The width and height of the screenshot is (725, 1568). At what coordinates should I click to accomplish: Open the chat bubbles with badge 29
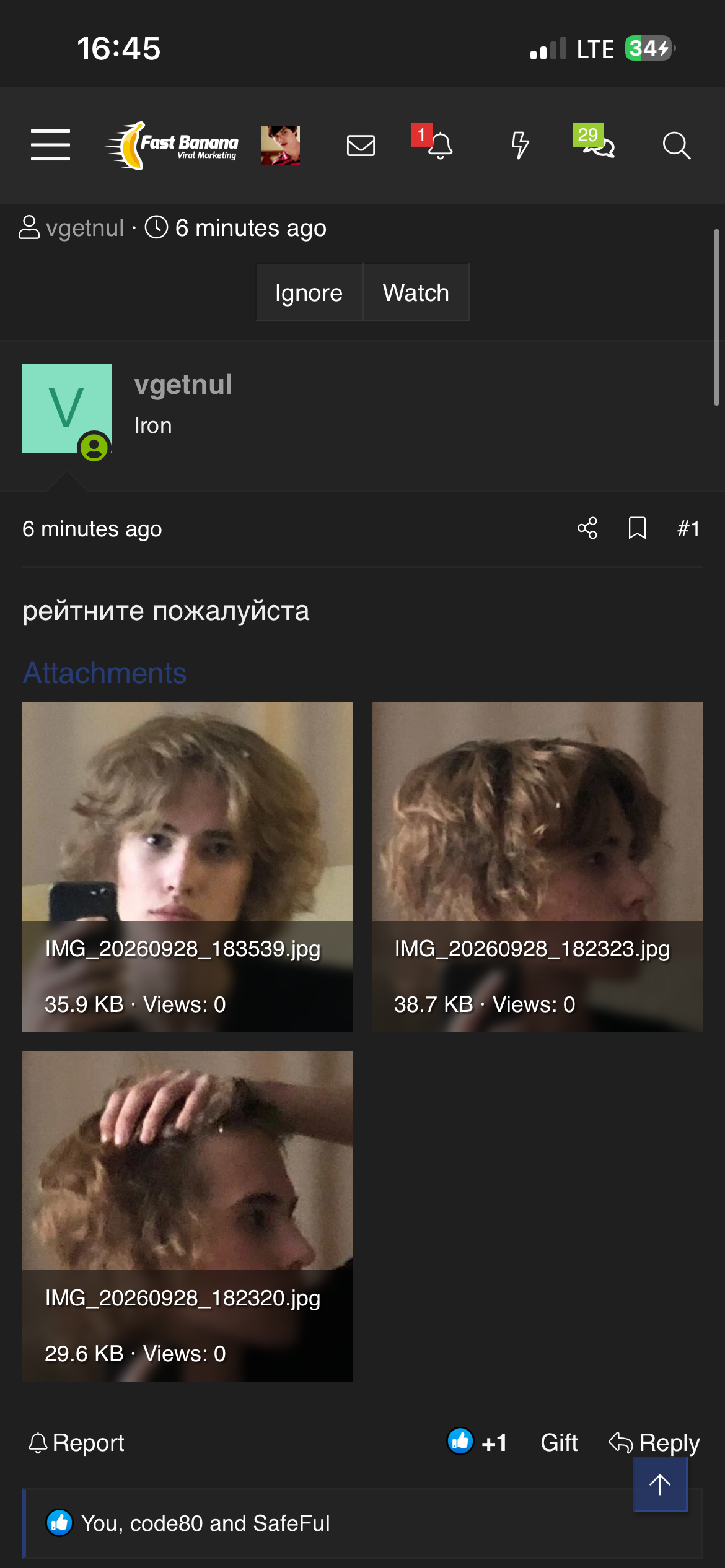[x=596, y=143]
